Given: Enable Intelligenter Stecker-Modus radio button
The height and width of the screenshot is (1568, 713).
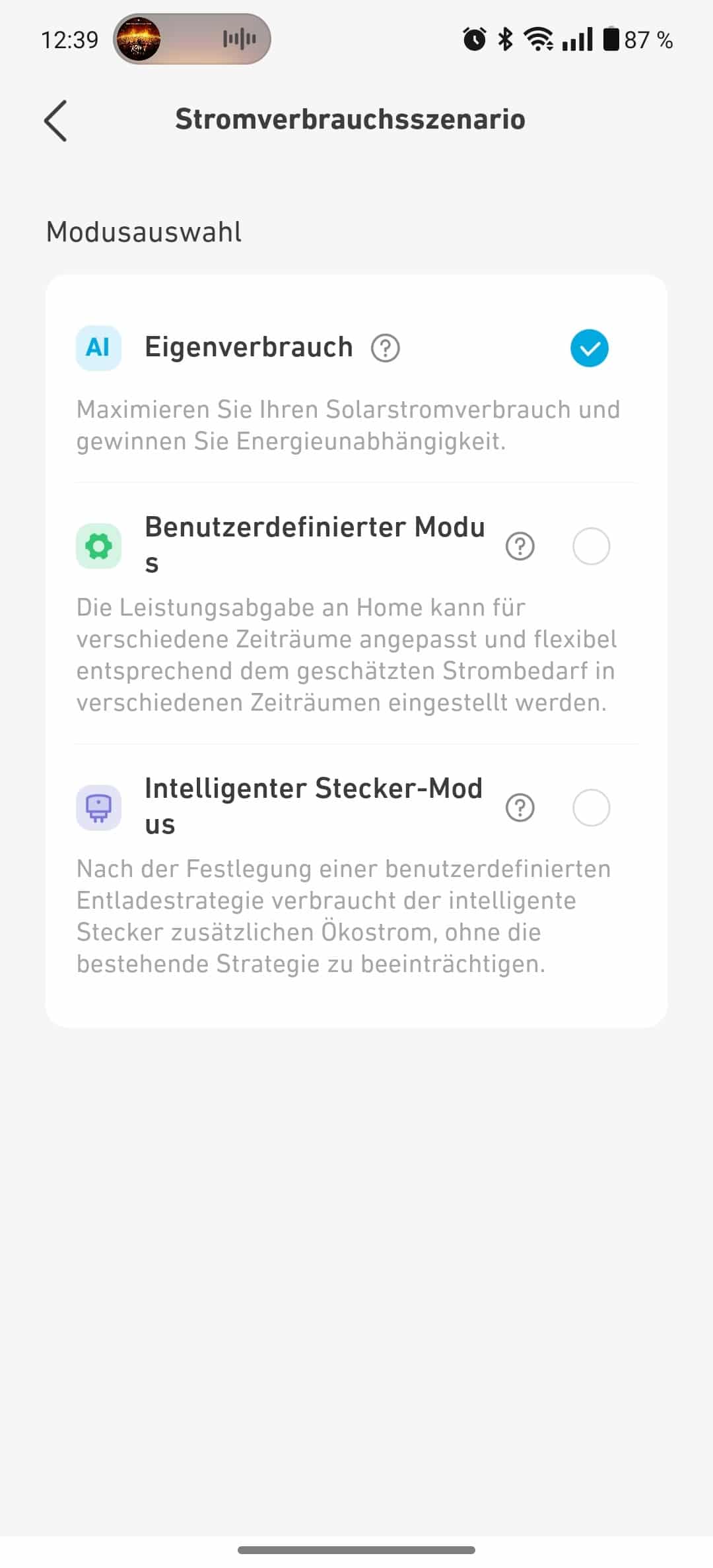Looking at the screenshot, I should (591, 808).
